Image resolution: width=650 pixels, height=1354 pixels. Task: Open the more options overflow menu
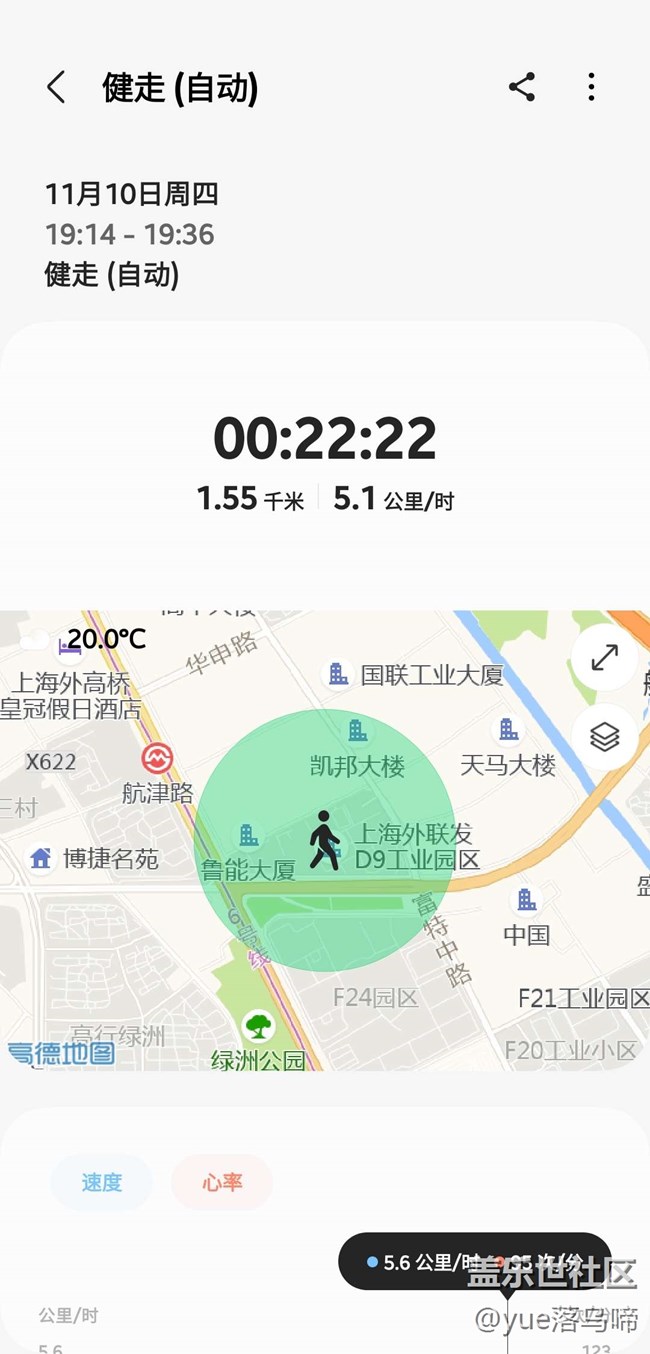coord(591,87)
